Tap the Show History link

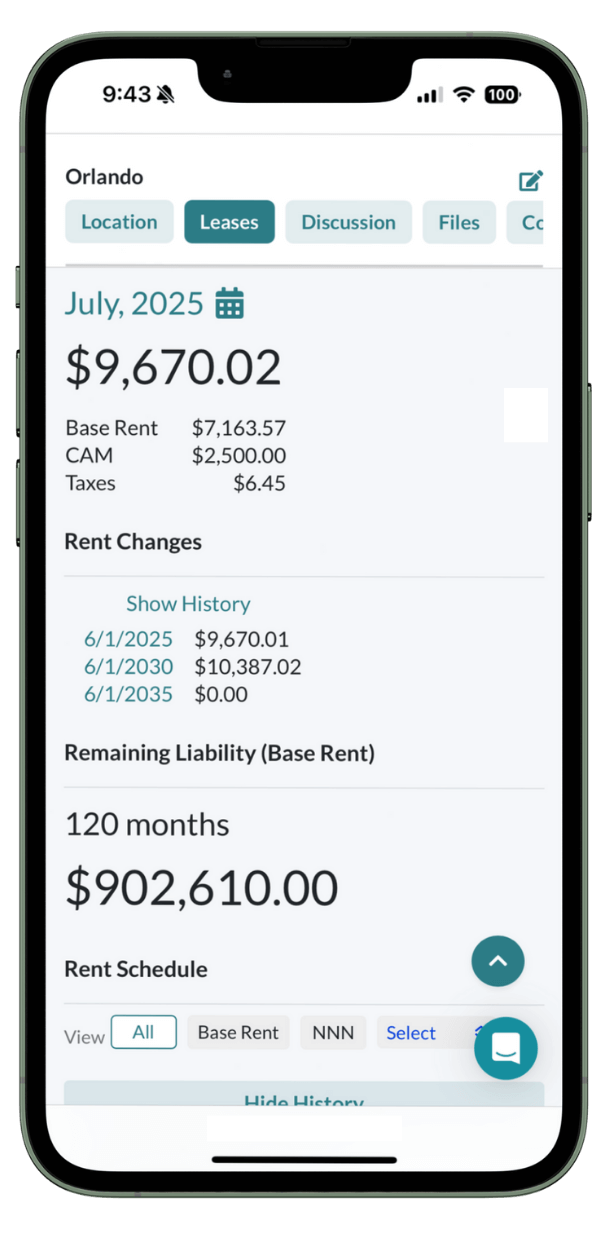(x=188, y=604)
